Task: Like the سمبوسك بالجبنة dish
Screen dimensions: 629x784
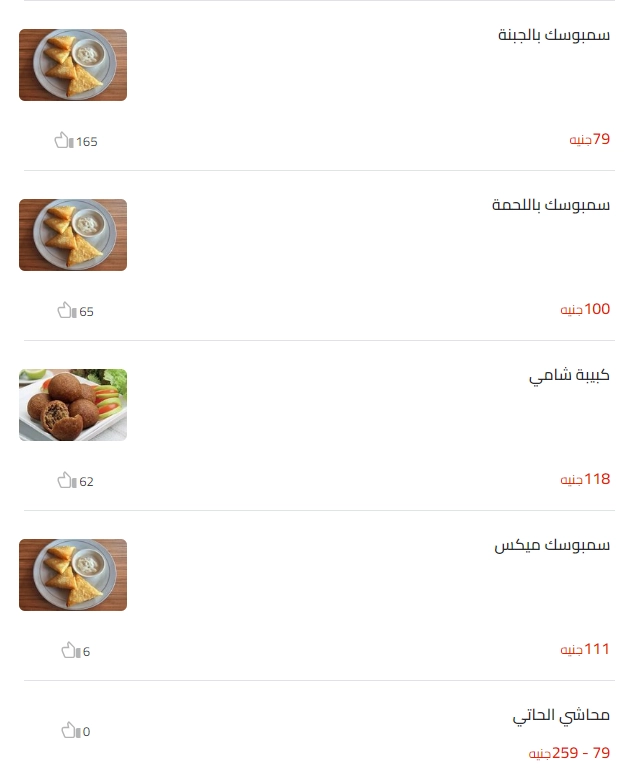Action: pyautogui.click(x=63, y=141)
